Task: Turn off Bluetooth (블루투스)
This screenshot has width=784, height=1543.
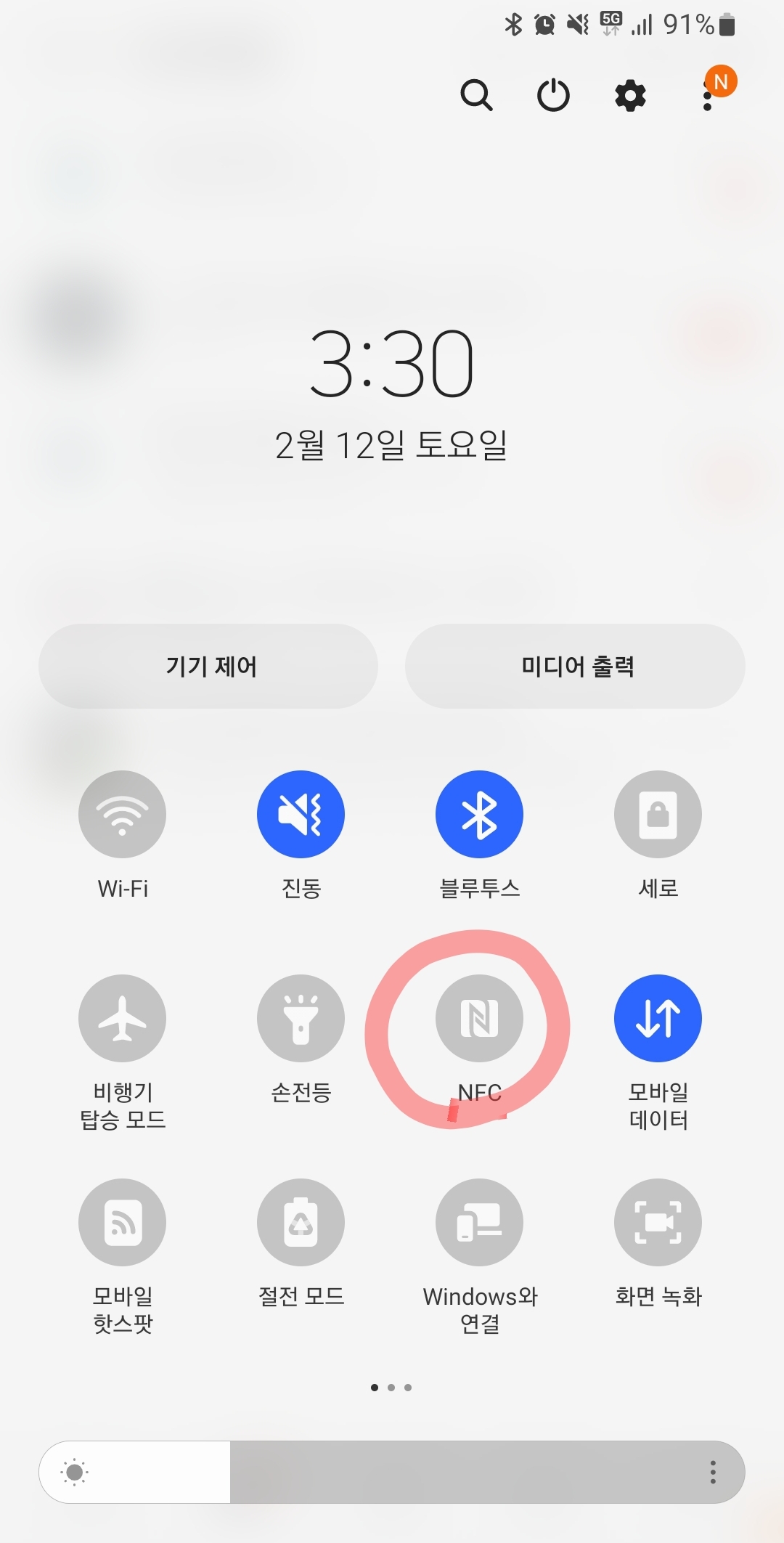Action: pyautogui.click(x=479, y=813)
